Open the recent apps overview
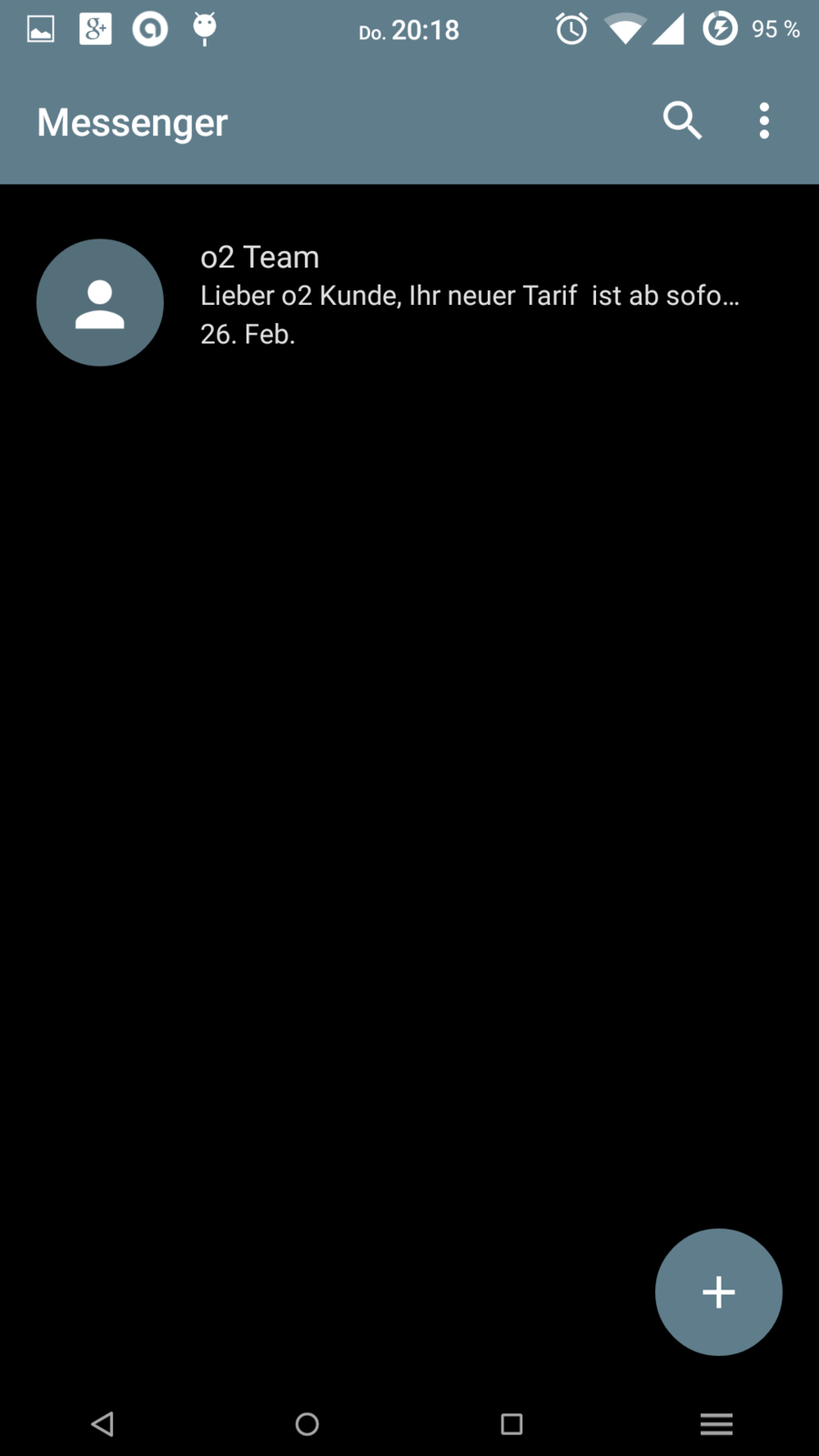This screenshot has width=819, height=1456. [x=511, y=1423]
